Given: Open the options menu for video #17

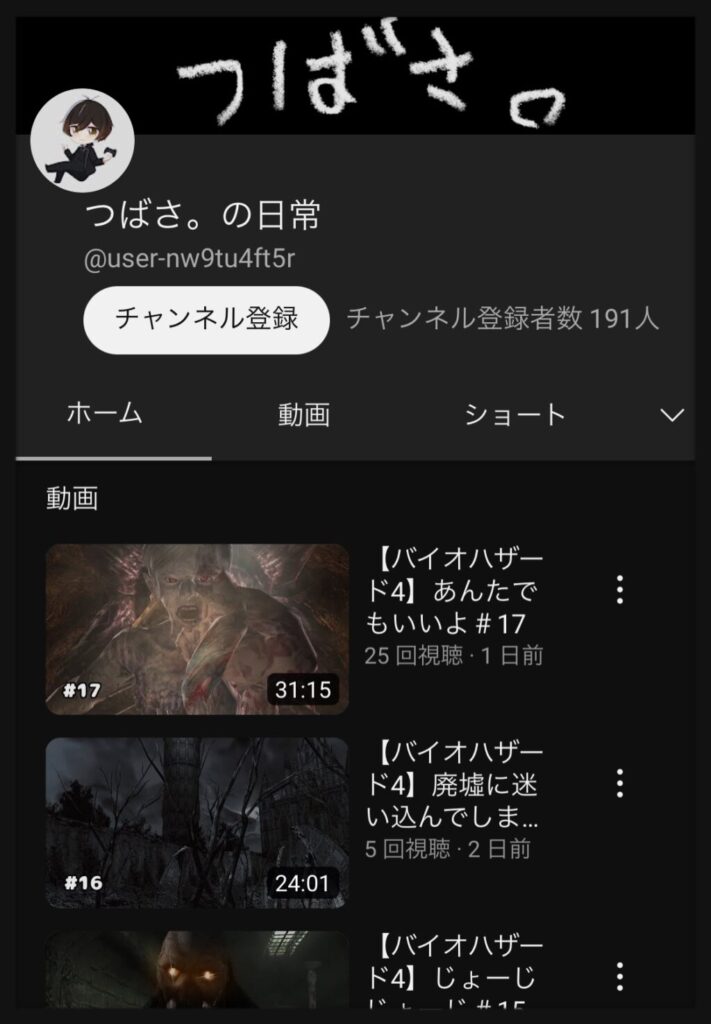Looking at the screenshot, I should 620,590.
